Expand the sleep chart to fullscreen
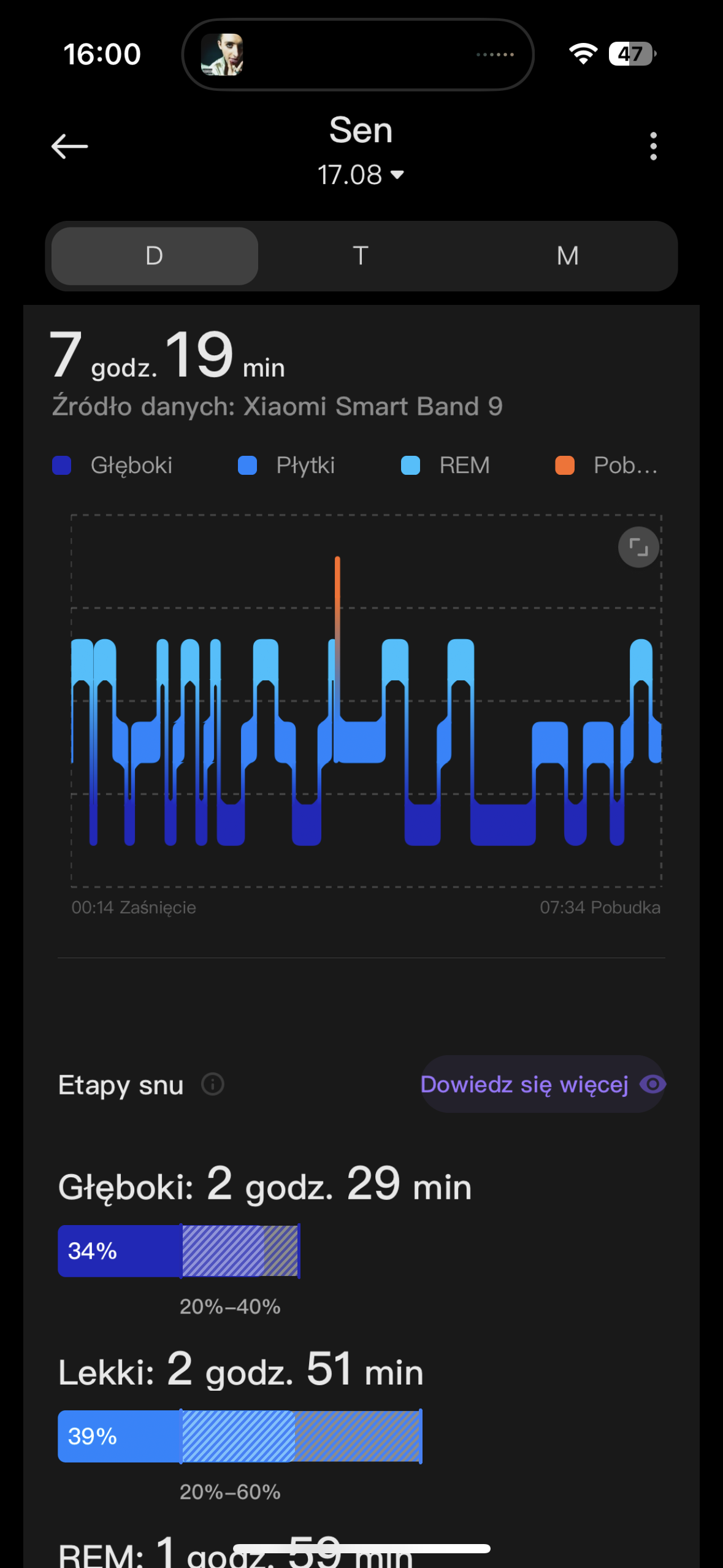 pyautogui.click(x=638, y=547)
